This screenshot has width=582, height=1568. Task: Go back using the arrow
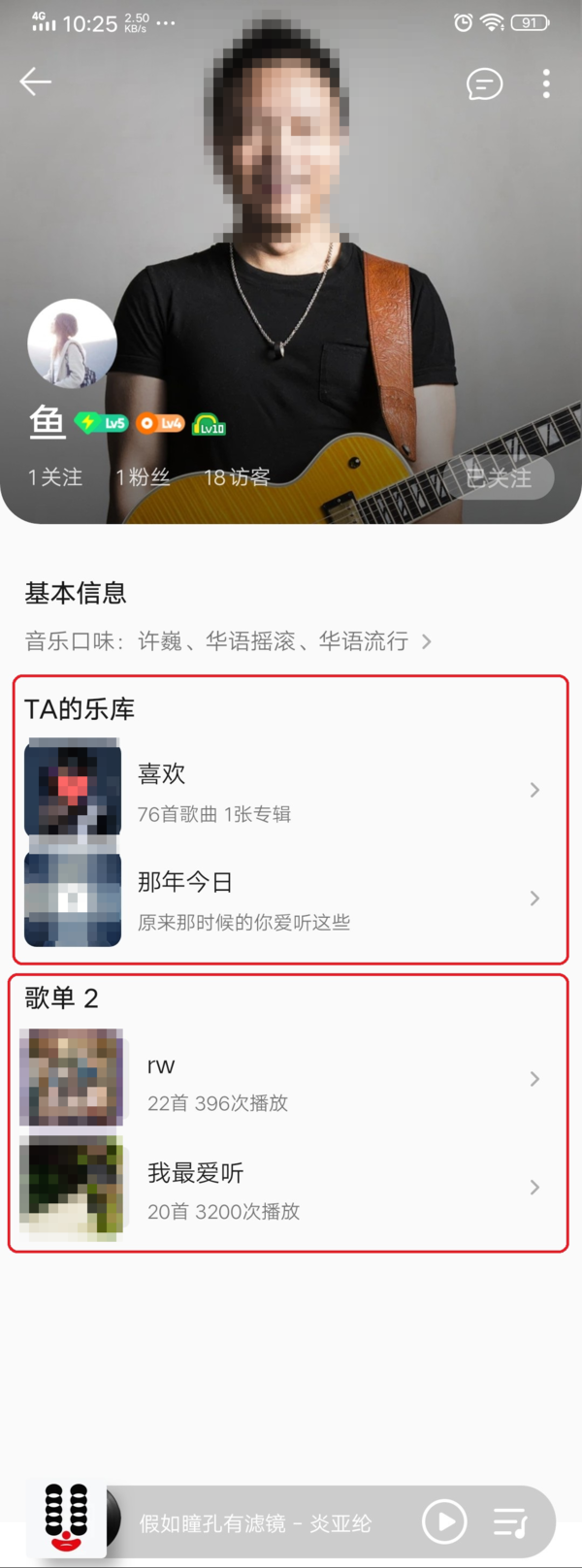(36, 82)
